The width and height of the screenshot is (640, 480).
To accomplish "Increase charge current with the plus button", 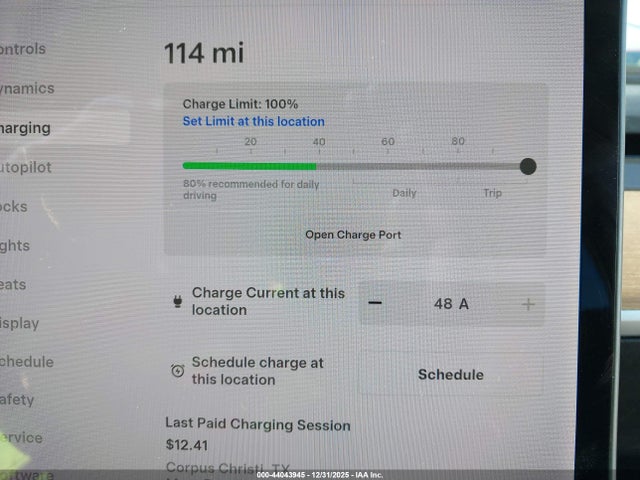I will (528, 304).
